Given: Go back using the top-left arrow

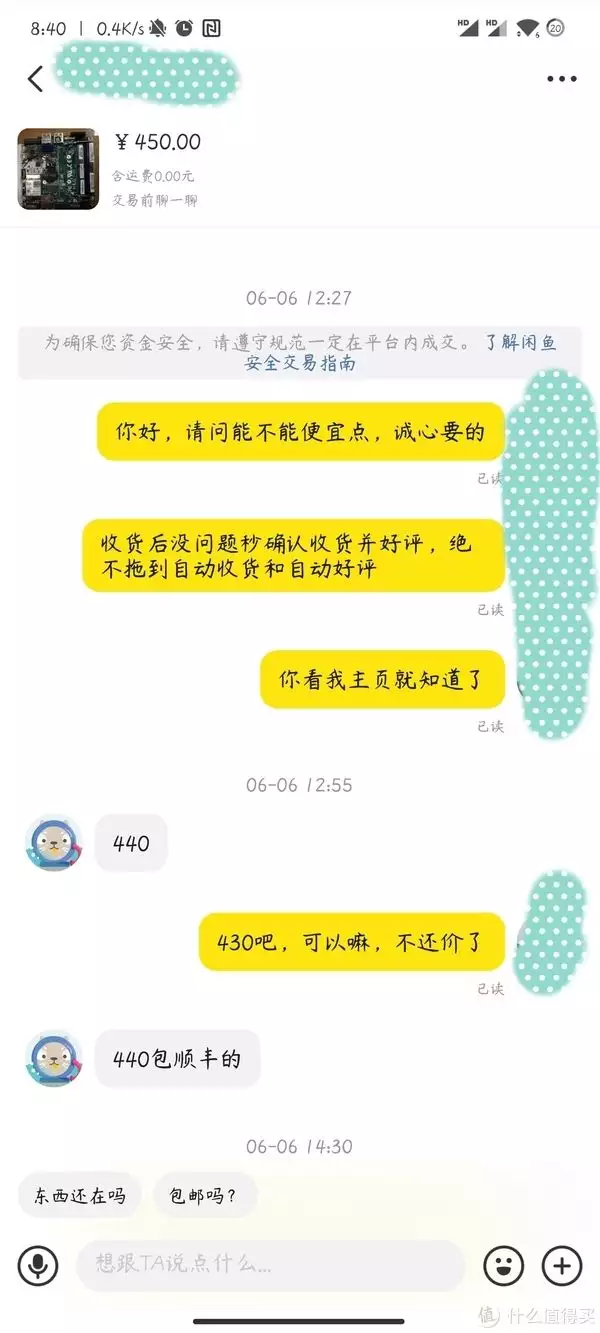Looking at the screenshot, I should pos(35,79).
